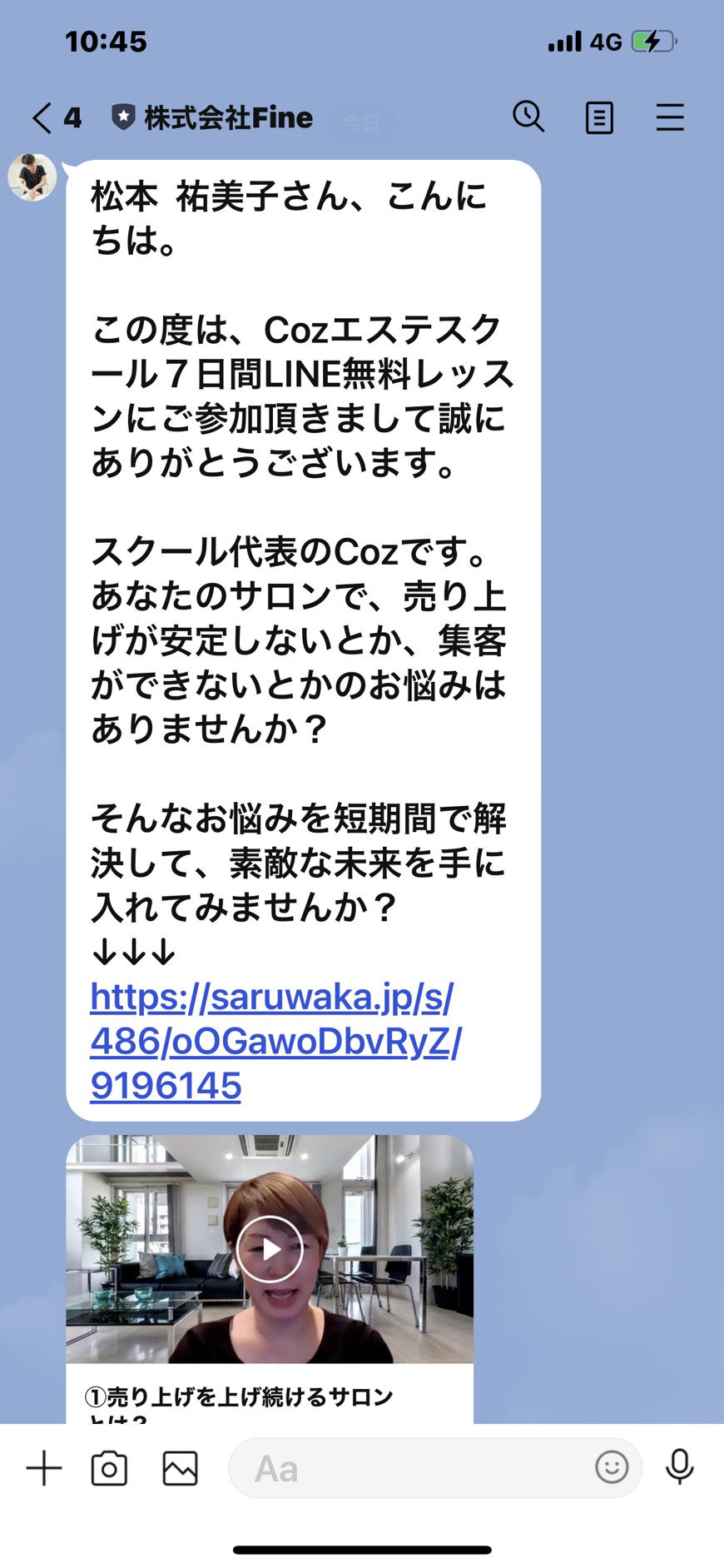
Task: Search within this chat
Action: coord(528,117)
